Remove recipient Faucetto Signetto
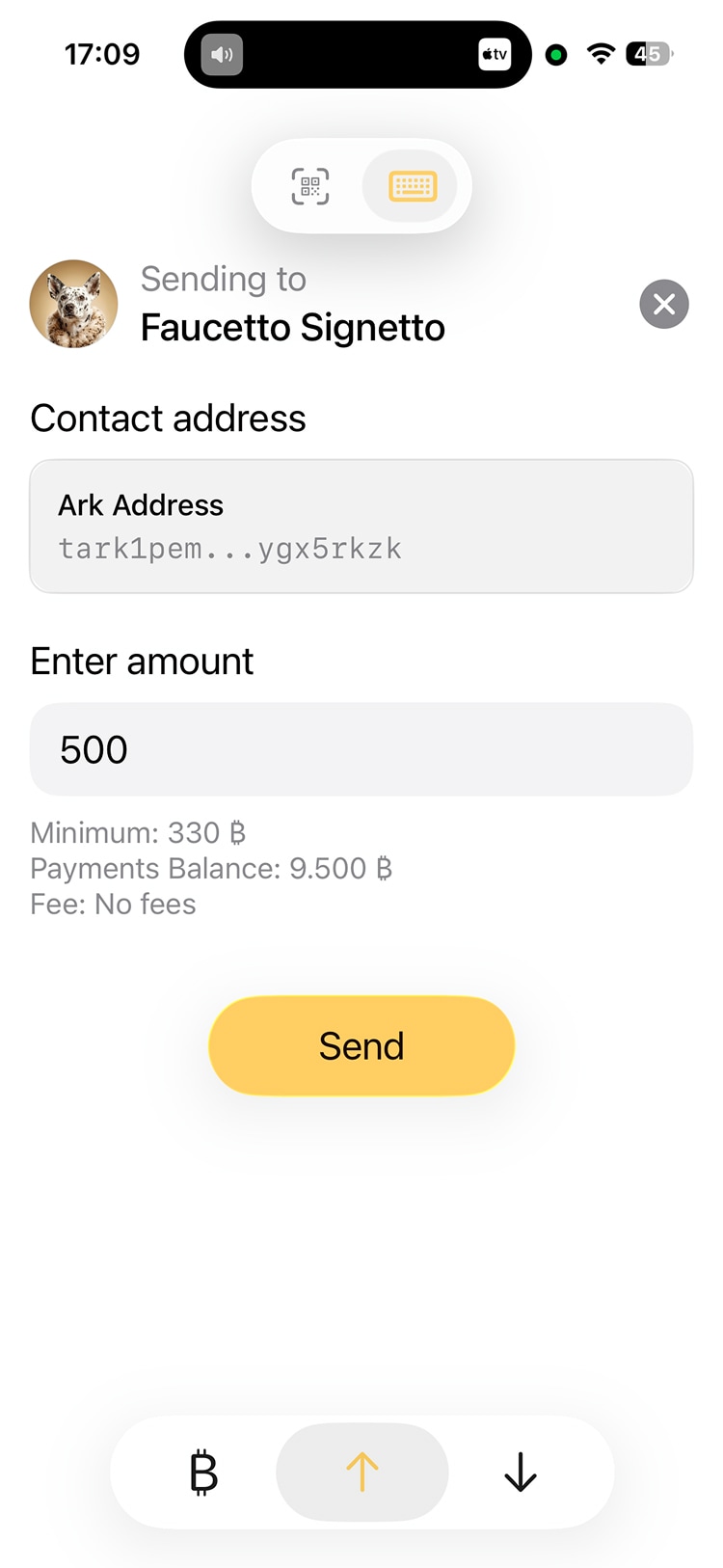The width and height of the screenshot is (723, 1568). point(663,305)
